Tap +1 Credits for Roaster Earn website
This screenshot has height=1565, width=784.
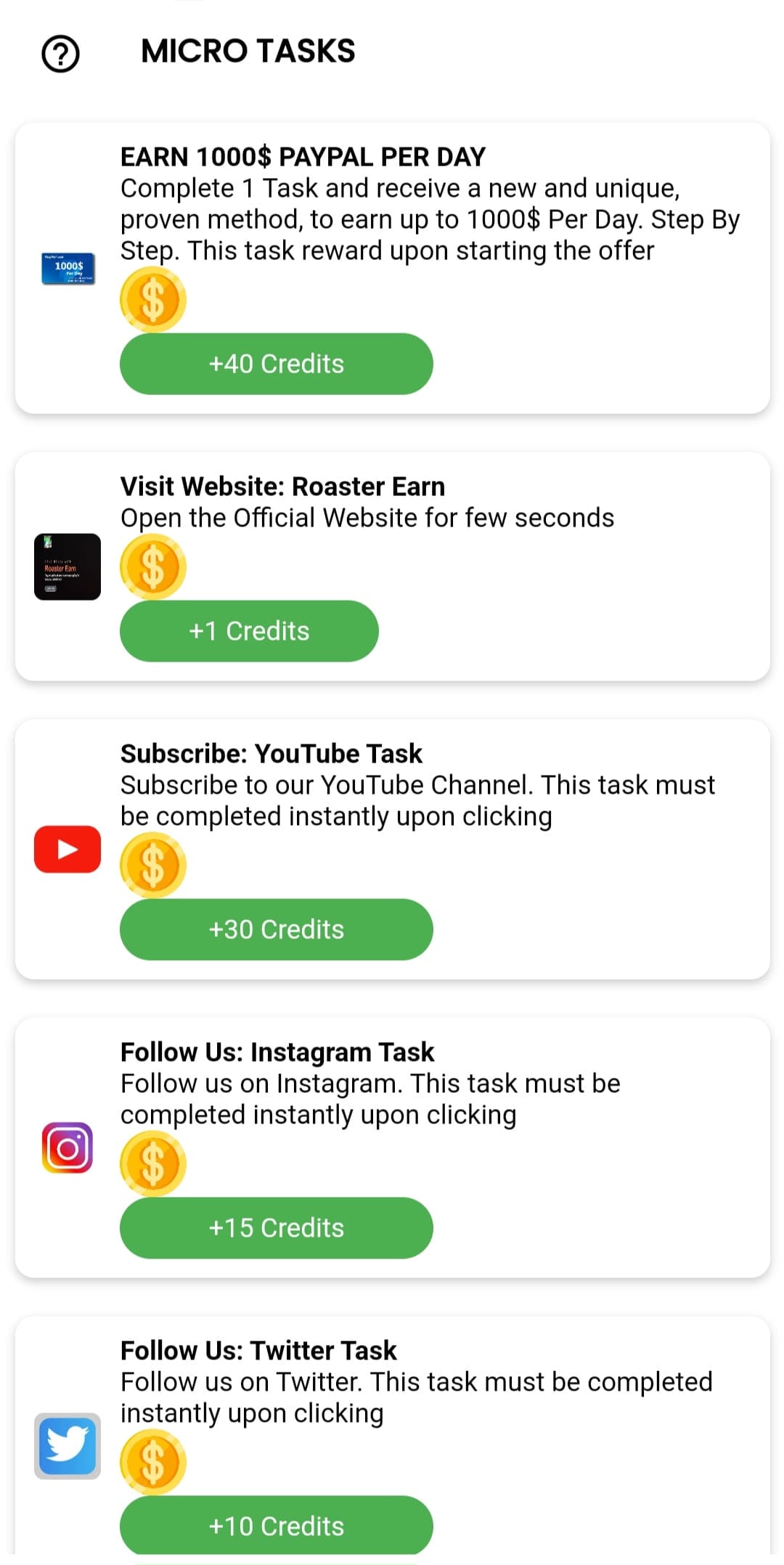(249, 631)
